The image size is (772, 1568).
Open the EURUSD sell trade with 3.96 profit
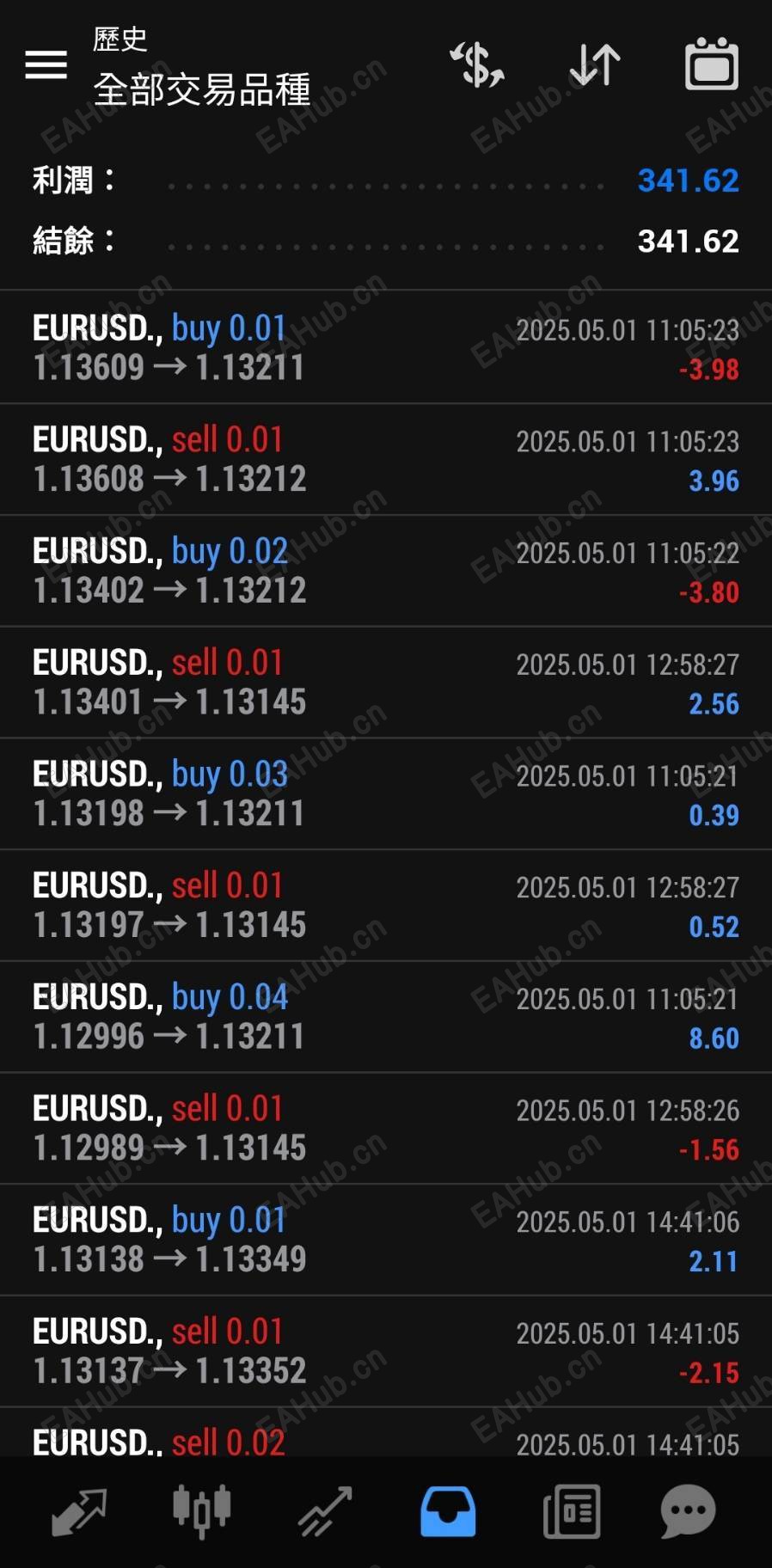click(385, 459)
